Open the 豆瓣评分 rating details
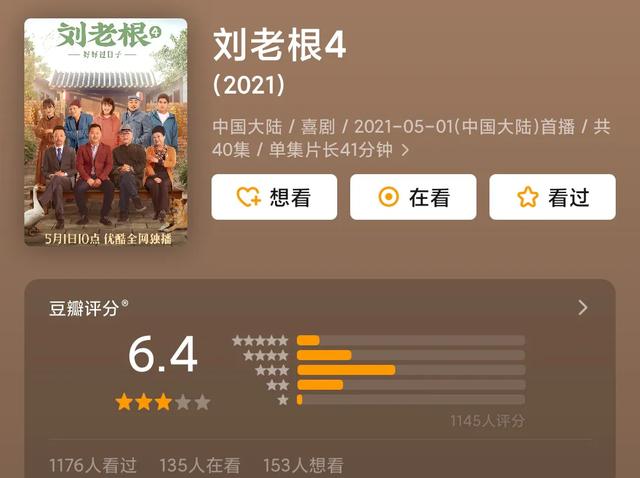The height and width of the screenshot is (478, 640). click(x=583, y=308)
